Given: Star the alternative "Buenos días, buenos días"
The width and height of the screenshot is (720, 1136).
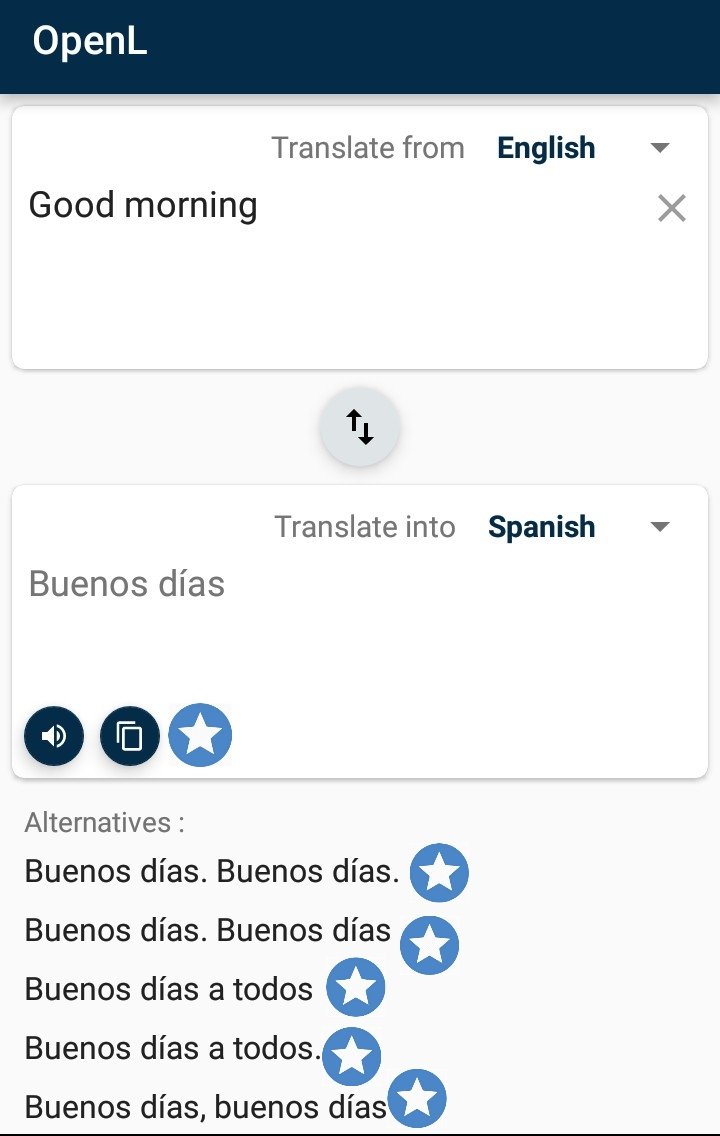Looking at the screenshot, I should (417, 1098).
